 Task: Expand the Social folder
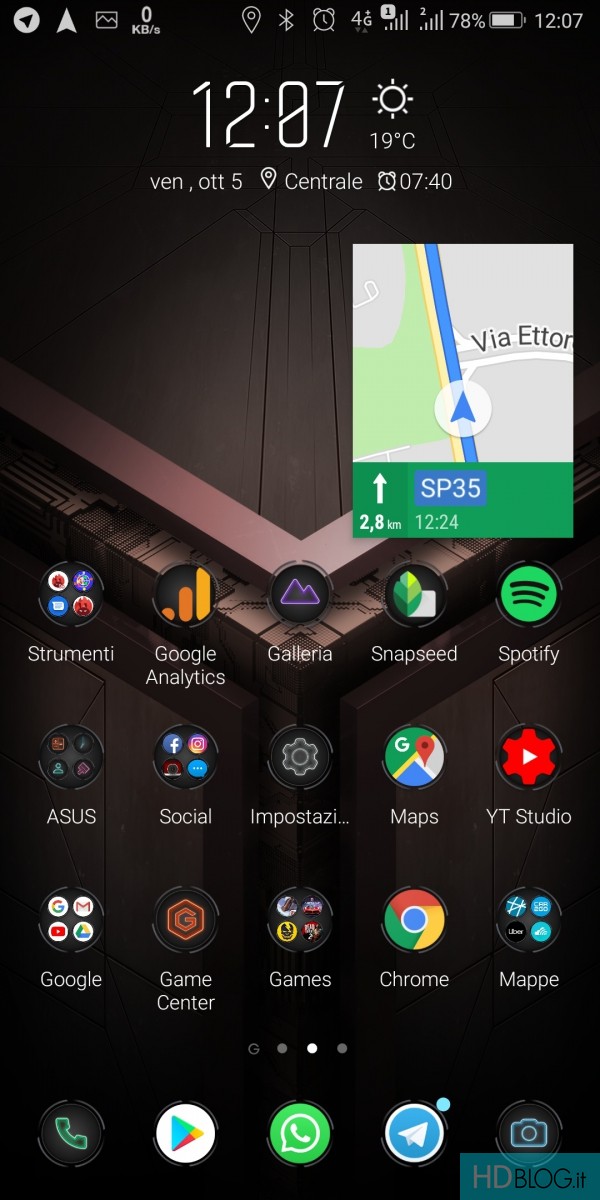pos(186,758)
